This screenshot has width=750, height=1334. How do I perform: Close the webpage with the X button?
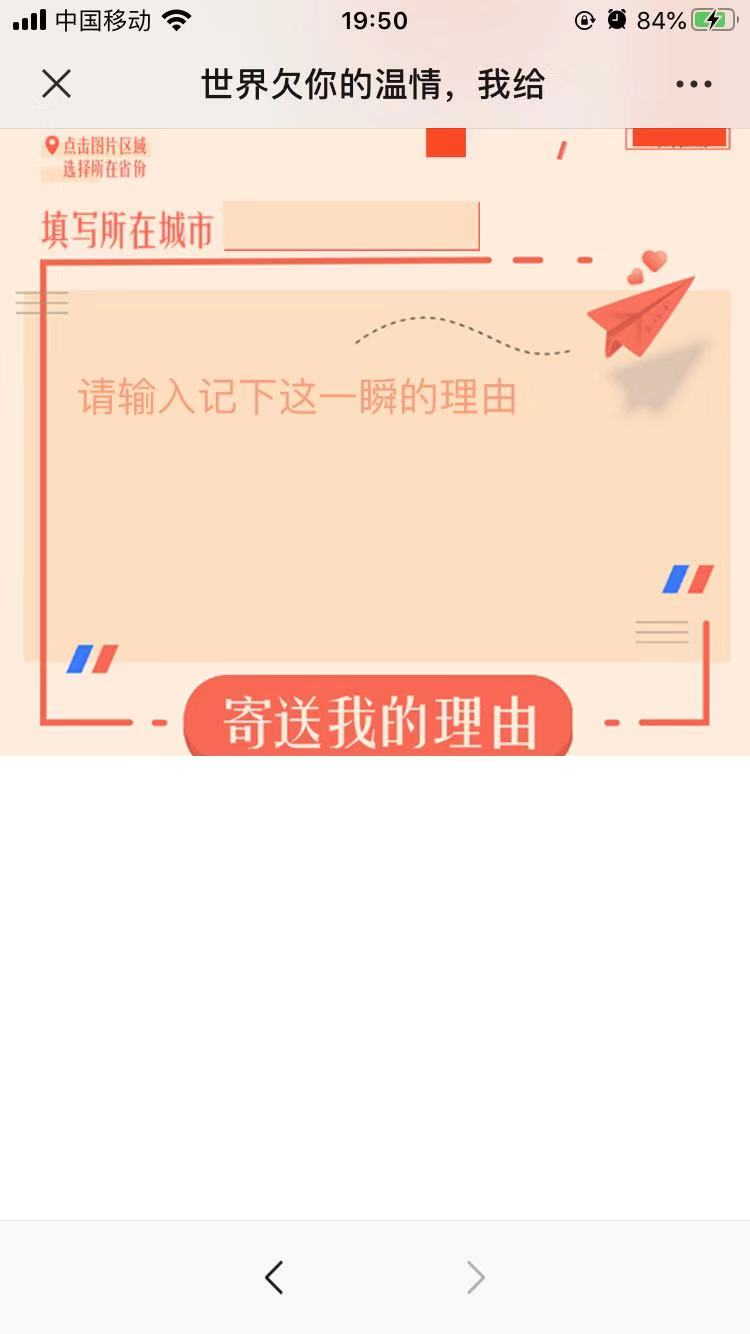click(x=57, y=84)
